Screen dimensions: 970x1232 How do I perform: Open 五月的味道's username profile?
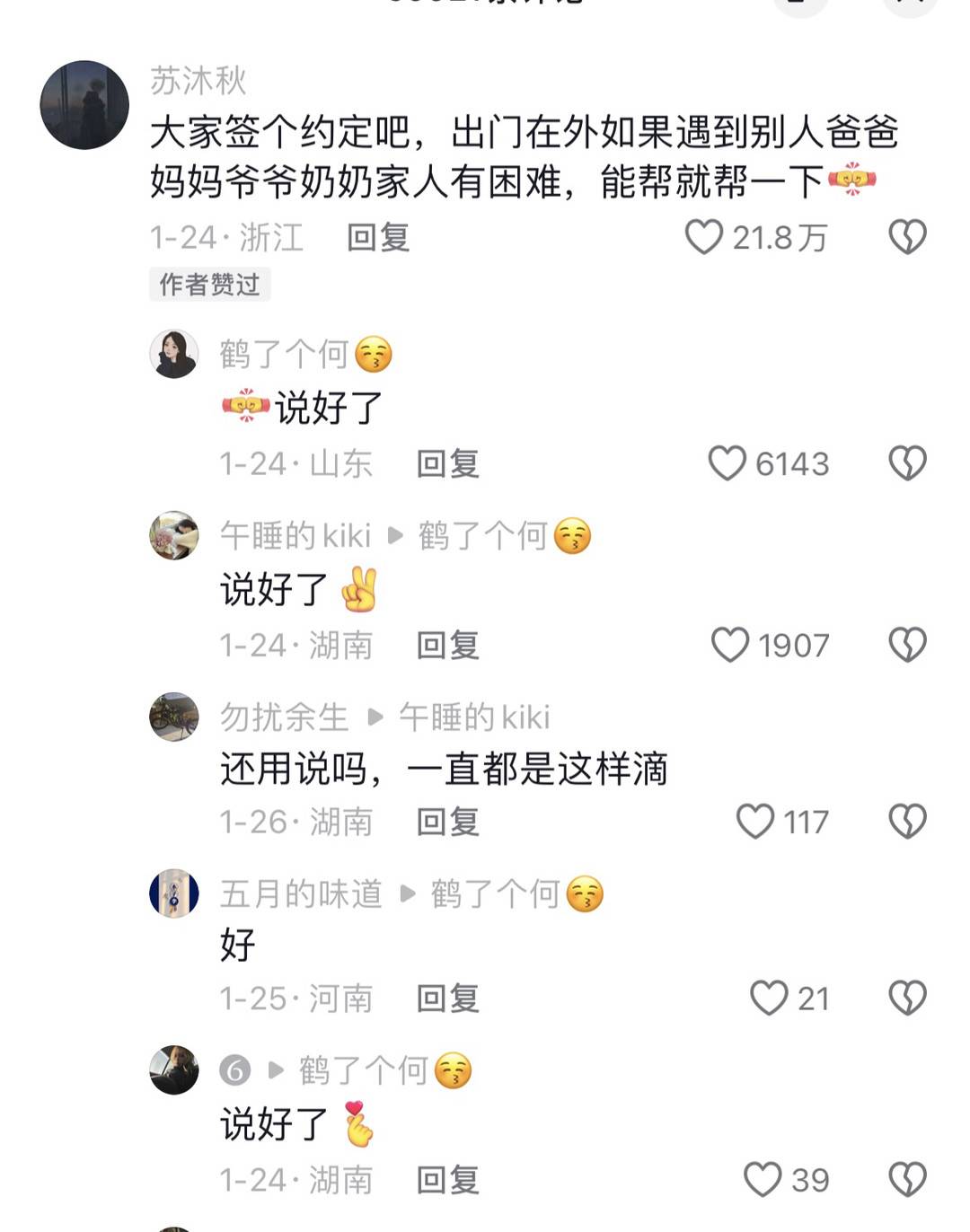coord(301,893)
